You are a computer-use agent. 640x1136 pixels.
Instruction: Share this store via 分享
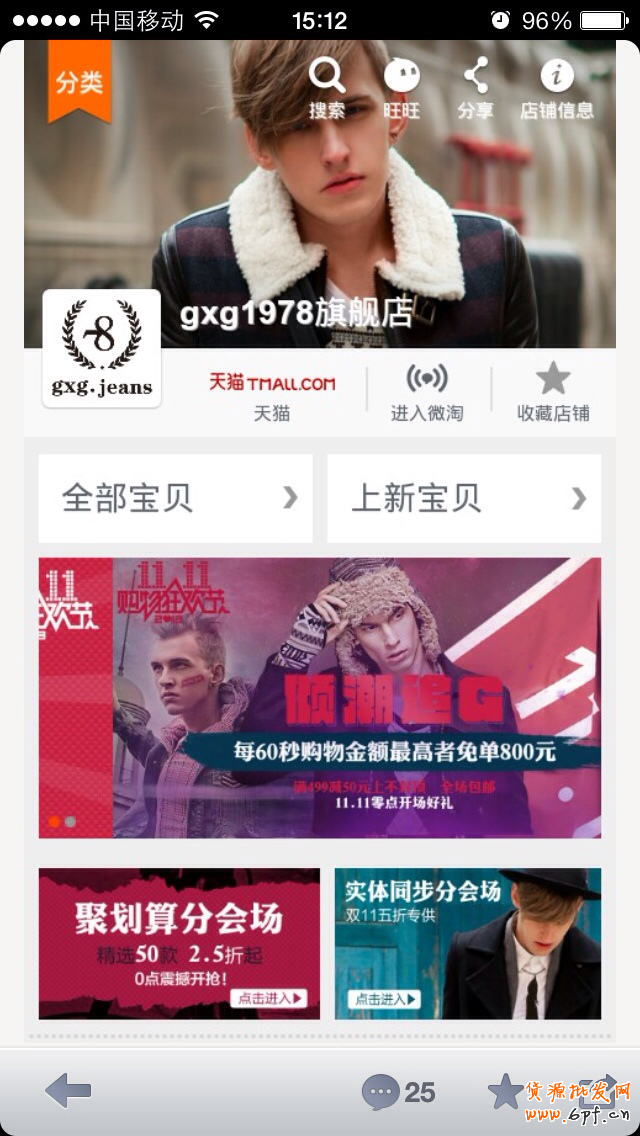click(x=476, y=87)
